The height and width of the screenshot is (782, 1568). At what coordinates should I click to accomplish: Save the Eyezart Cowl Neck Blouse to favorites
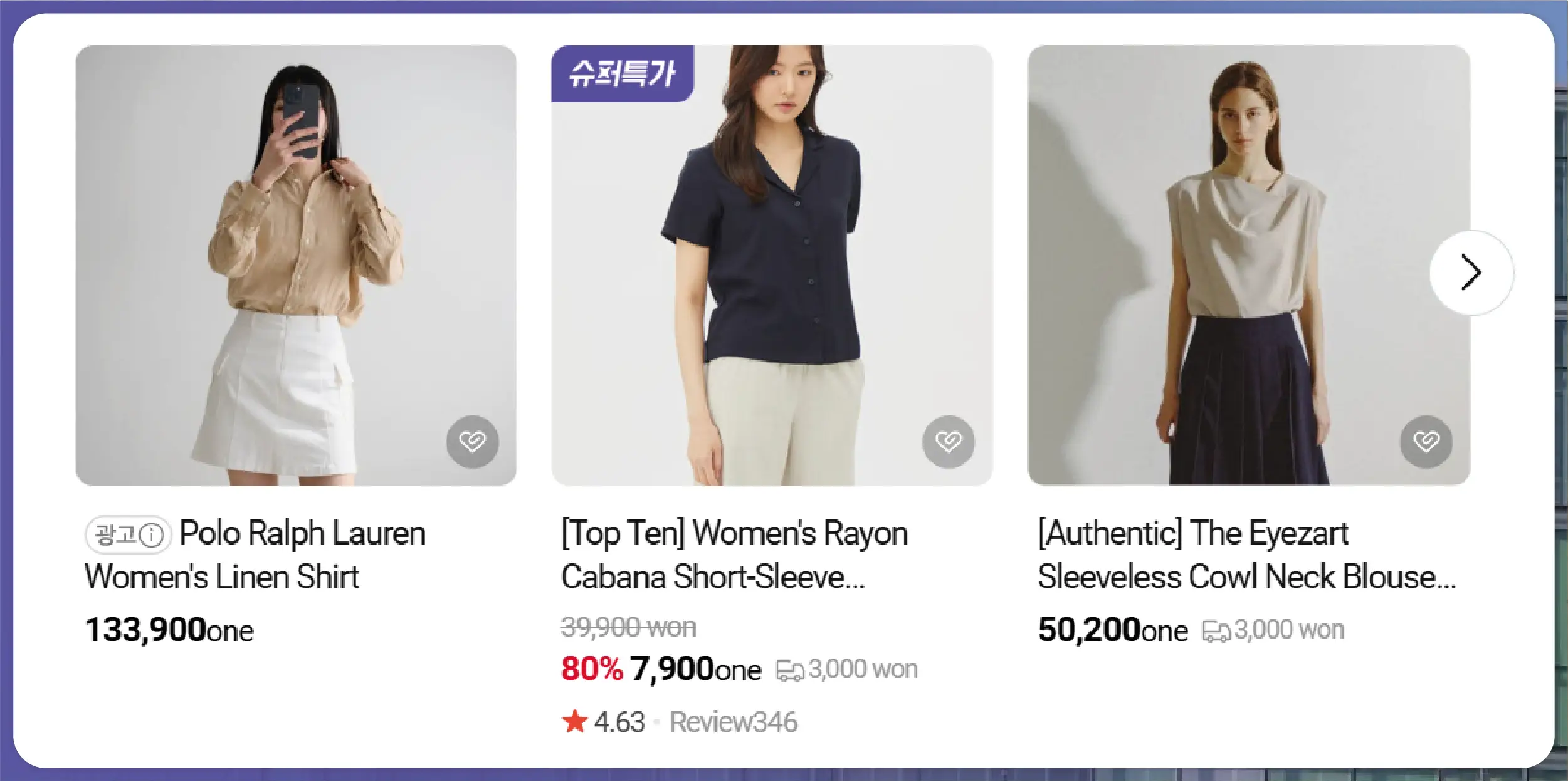point(1426,442)
